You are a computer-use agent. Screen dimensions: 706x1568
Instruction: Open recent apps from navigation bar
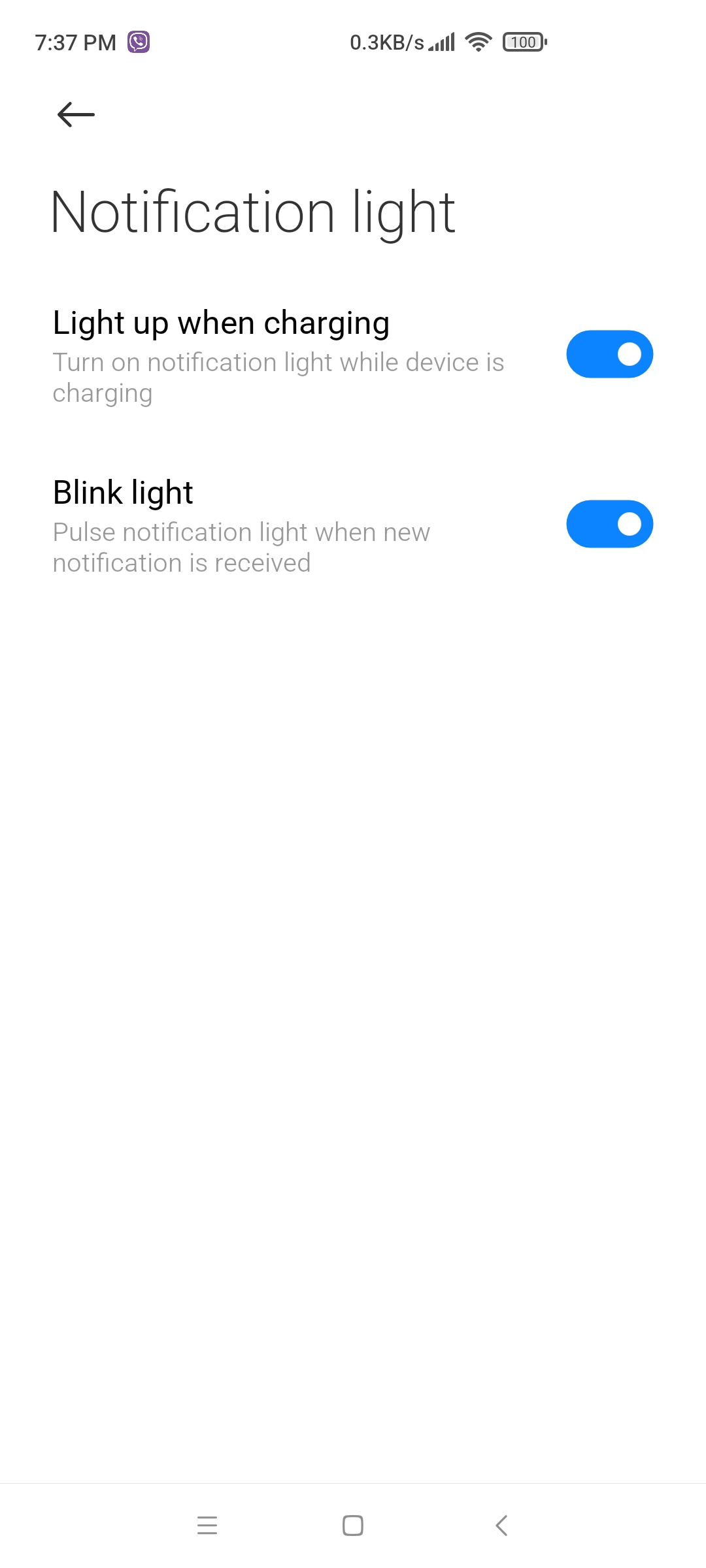pos(207,1526)
